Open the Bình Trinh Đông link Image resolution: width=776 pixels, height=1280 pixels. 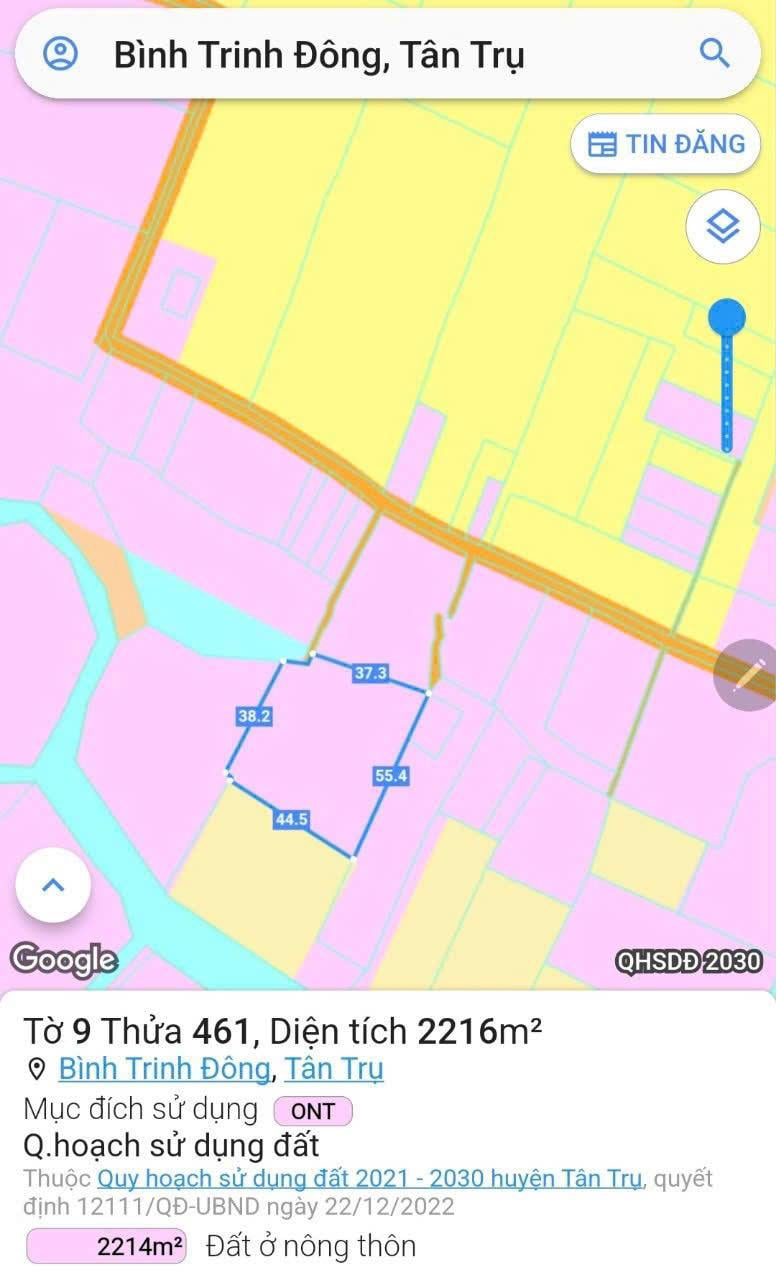164,1069
